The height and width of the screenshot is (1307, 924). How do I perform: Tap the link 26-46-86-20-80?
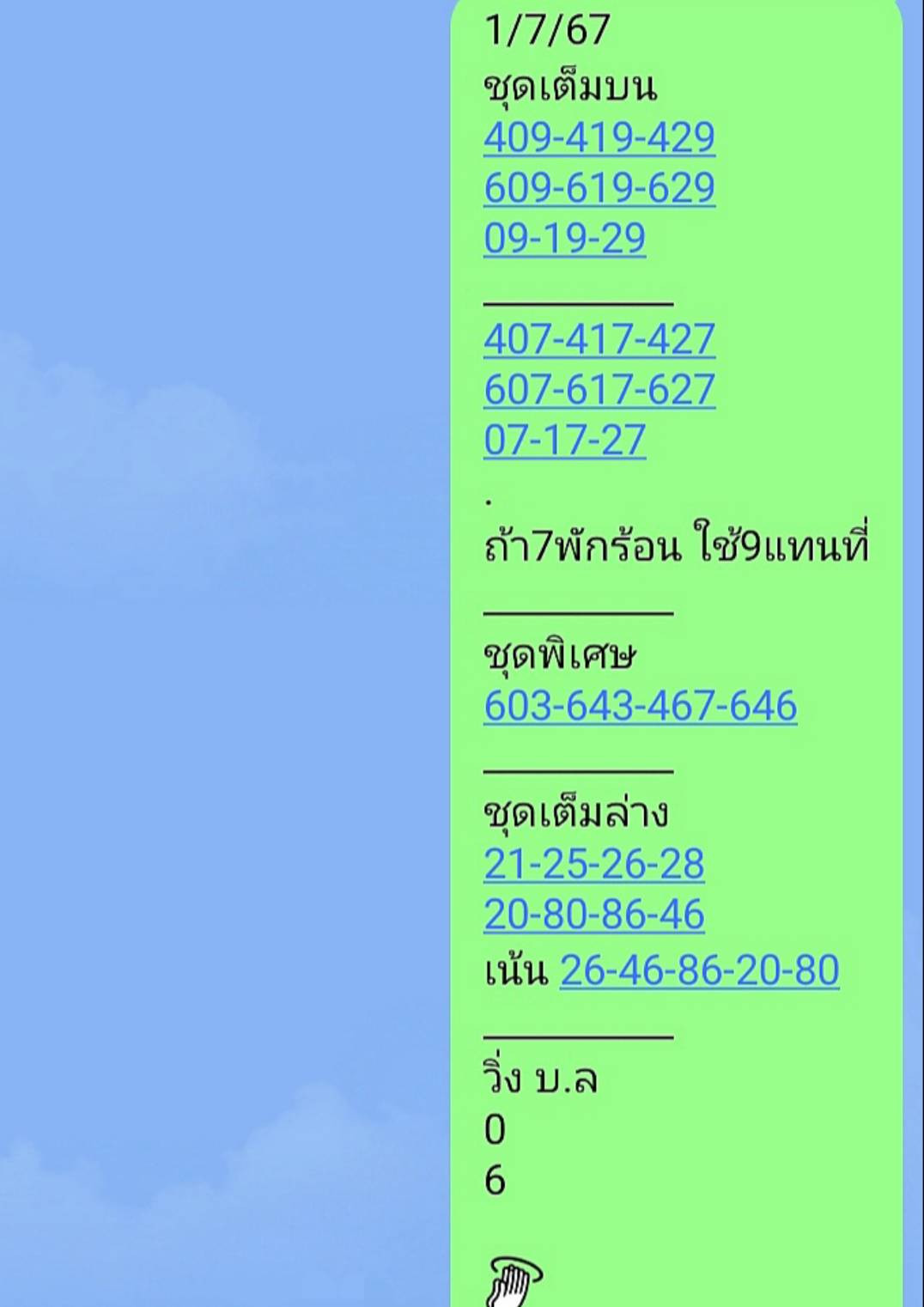click(700, 971)
